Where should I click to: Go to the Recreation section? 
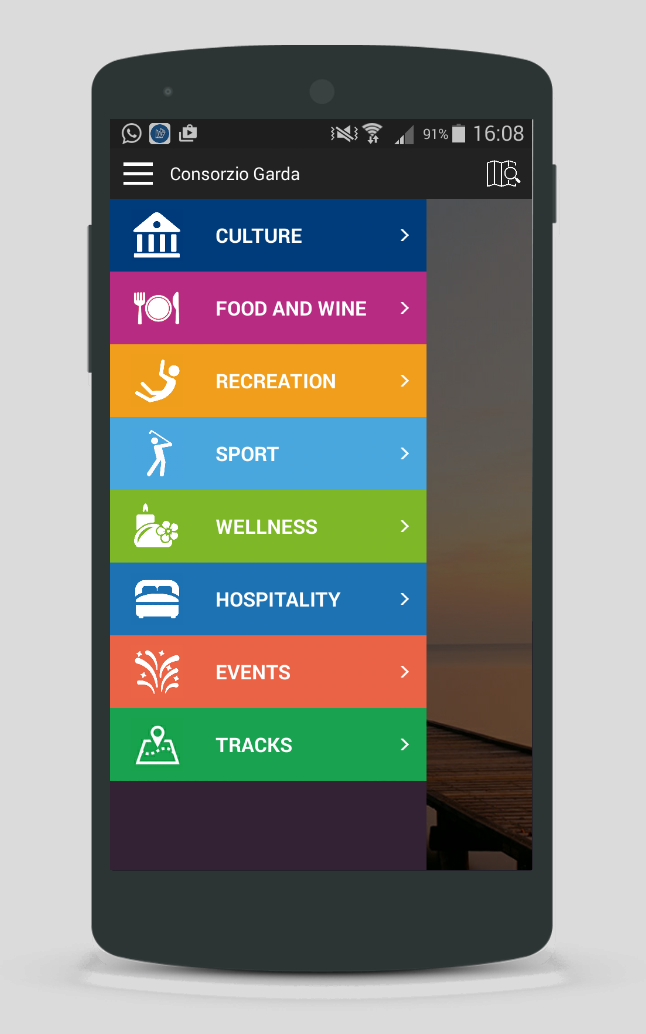click(x=268, y=381)
